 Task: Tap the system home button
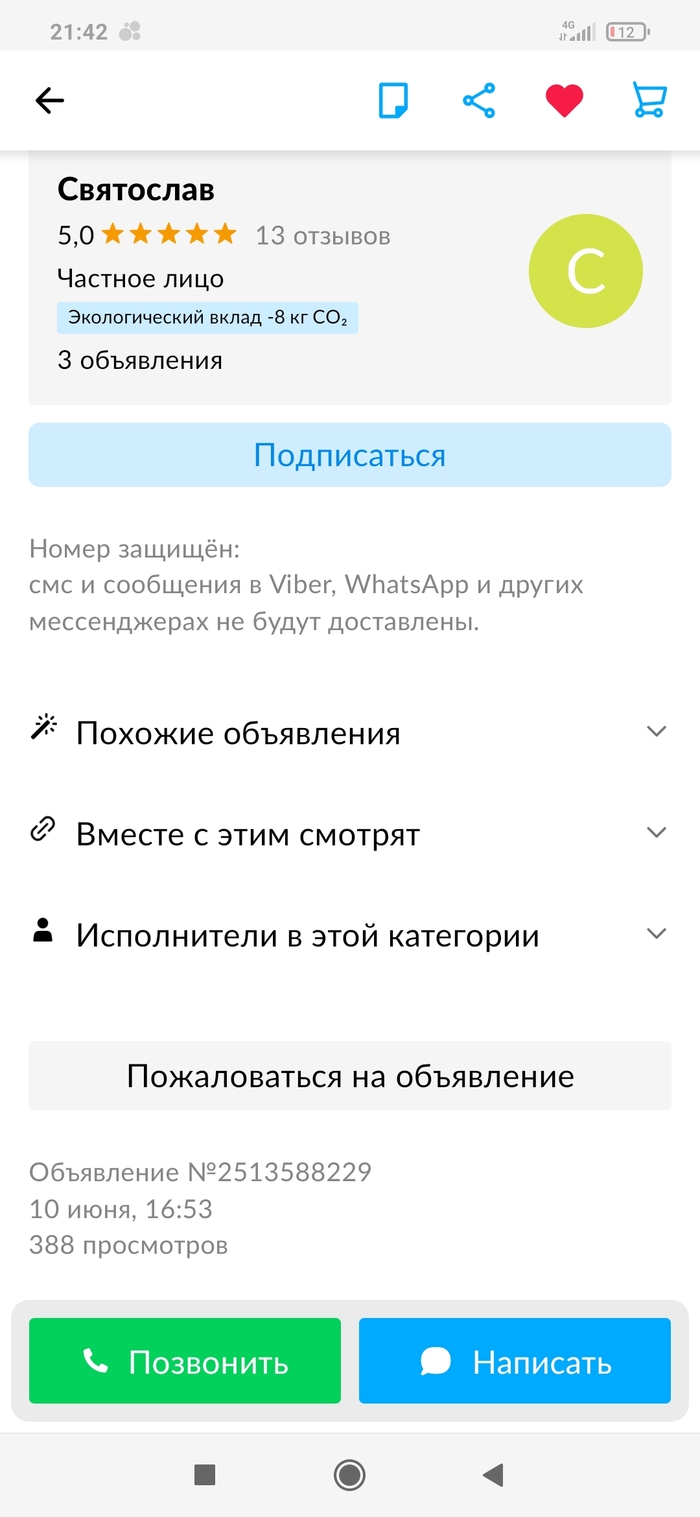pos(349,1474)
